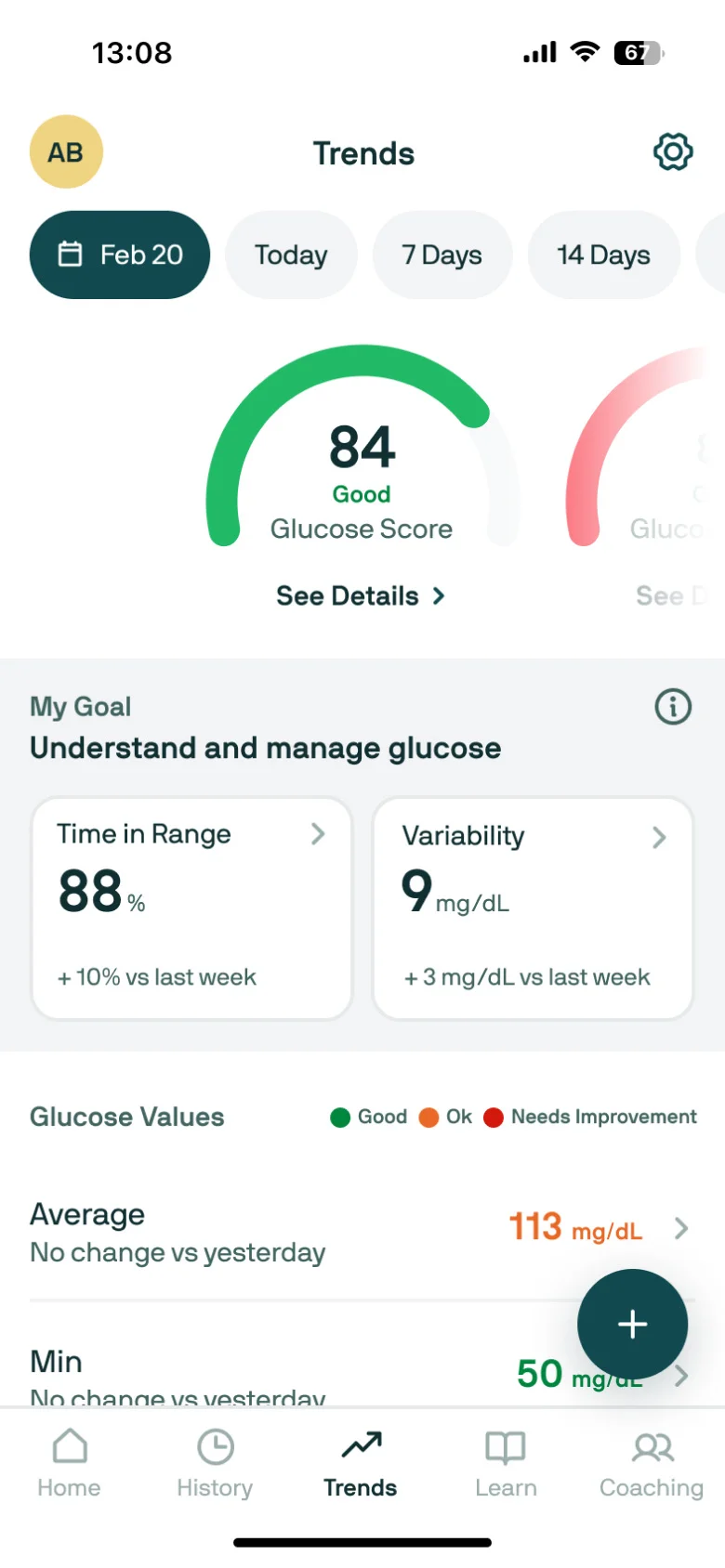Go to the Home tab
725x1568 pixels.
(x=69, y=1463)
